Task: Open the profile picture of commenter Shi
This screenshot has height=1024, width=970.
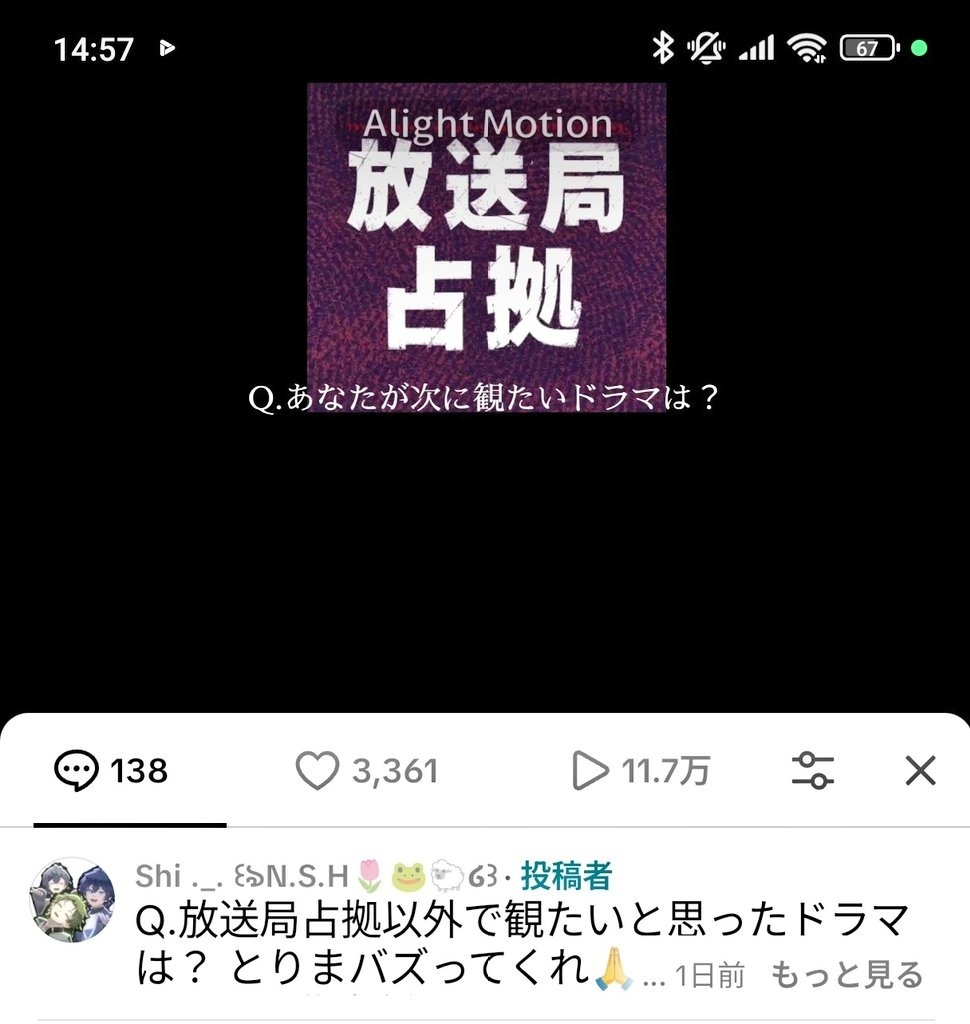Action: pos(74,899)
